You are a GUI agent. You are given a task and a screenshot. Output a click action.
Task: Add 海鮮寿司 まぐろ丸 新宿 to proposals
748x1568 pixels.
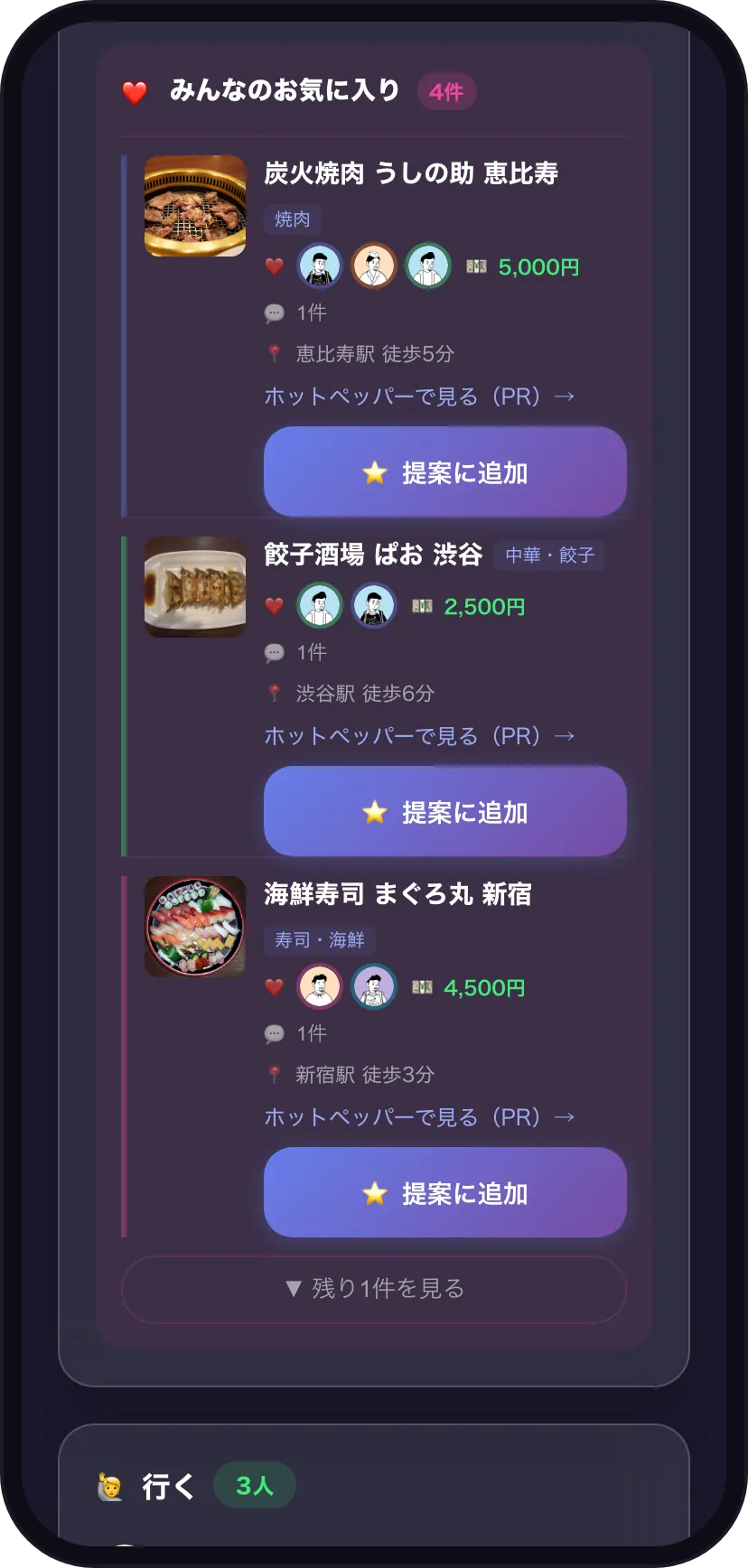(444, 1192)
